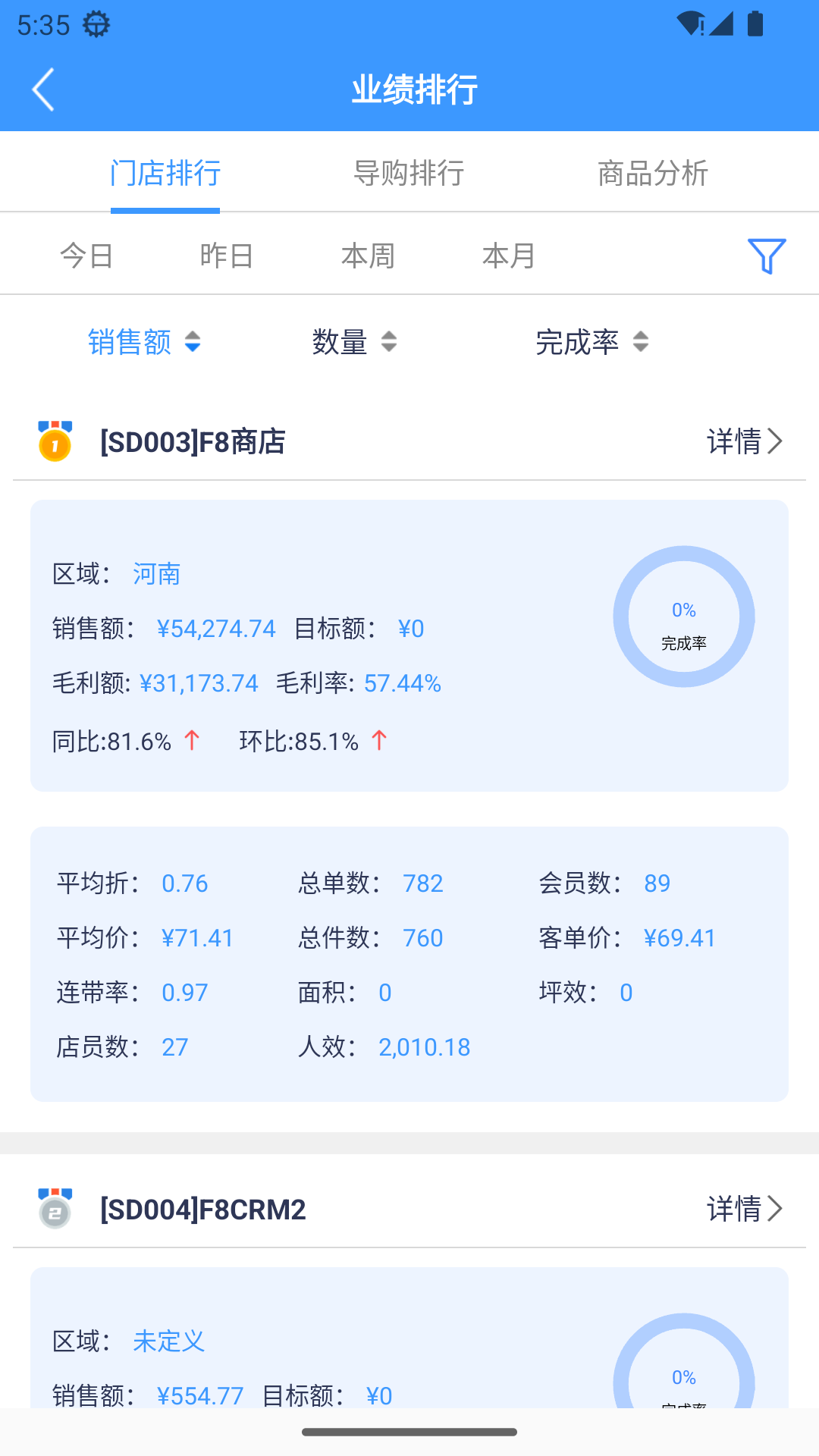Click the battery icon in status bar
The image size is (819, 1456).
755,24
